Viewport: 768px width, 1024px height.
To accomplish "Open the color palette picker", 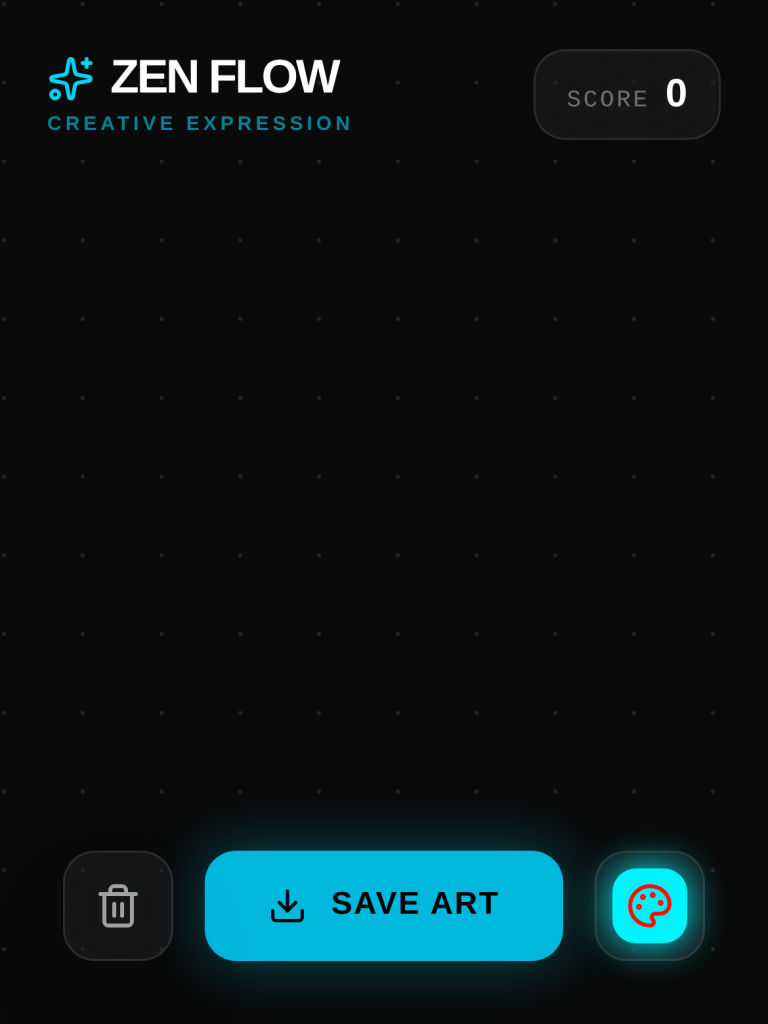I will coord(649,906).
